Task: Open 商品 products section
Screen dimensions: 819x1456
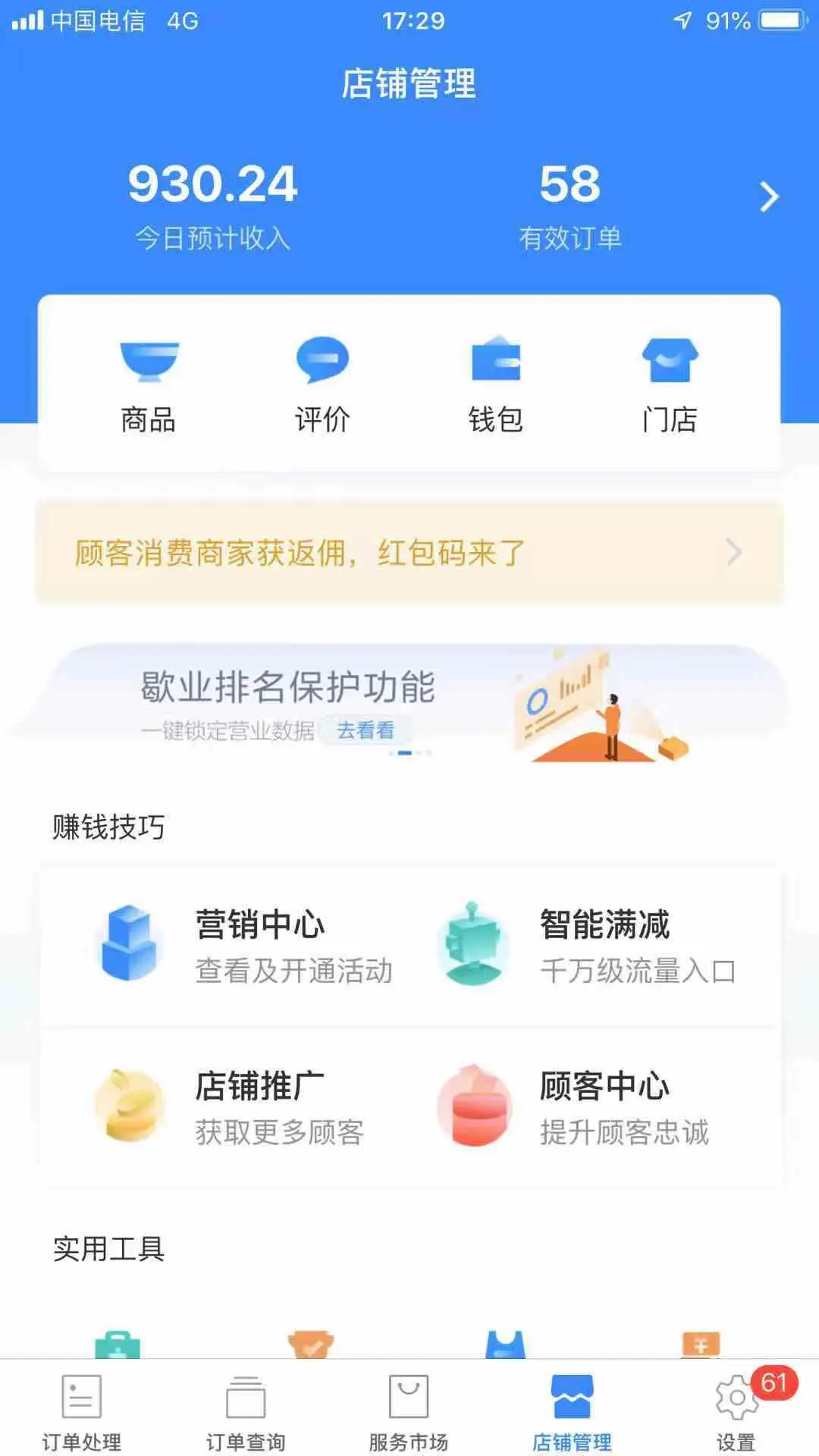Action: pyautogui.click(x=149, y=384)
